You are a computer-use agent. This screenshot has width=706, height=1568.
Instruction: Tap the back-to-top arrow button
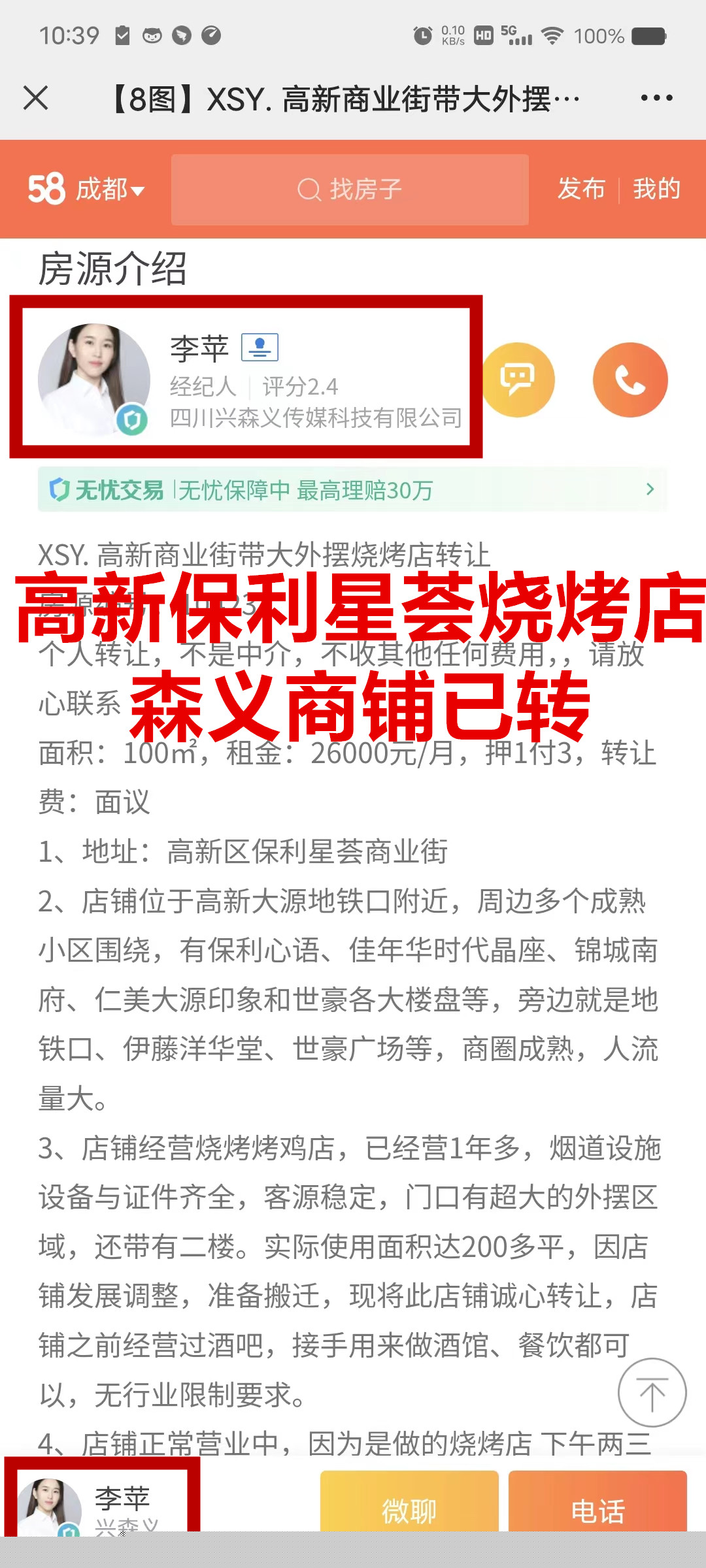click(652, 1392)
